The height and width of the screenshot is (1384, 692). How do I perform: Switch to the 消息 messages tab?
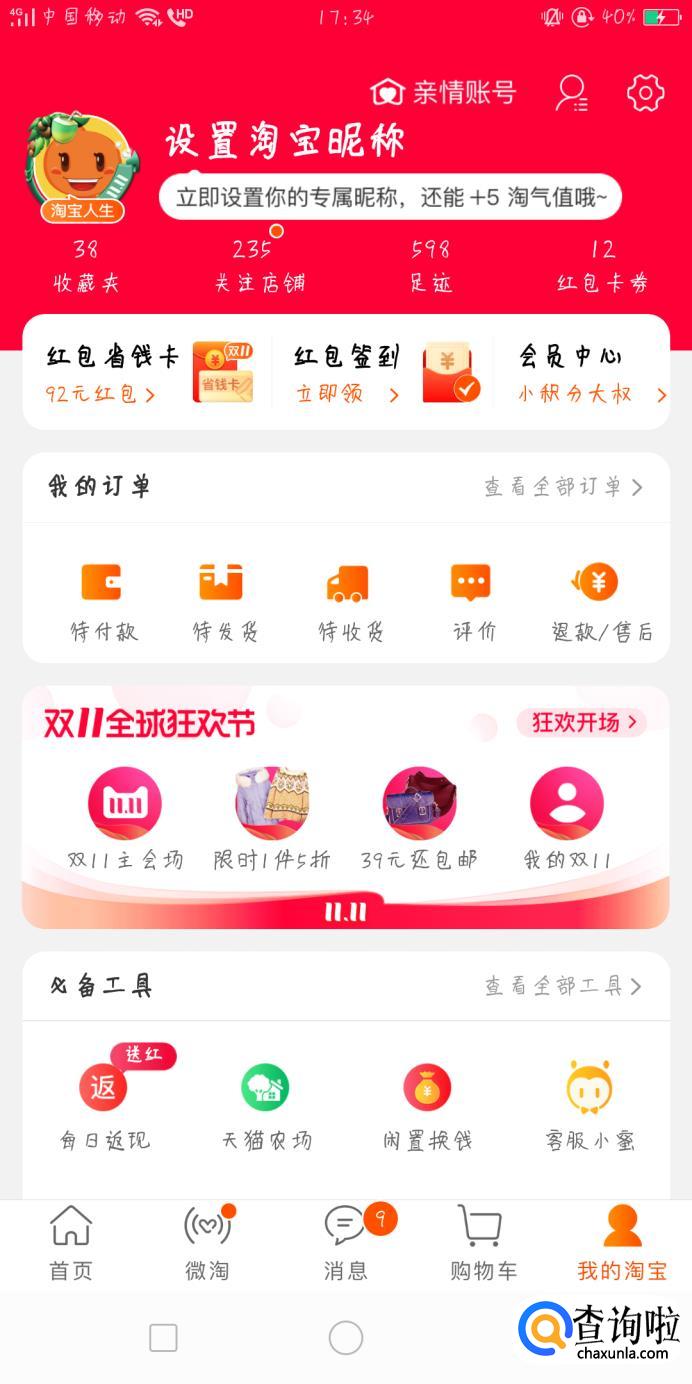(x=346, y=1243)
